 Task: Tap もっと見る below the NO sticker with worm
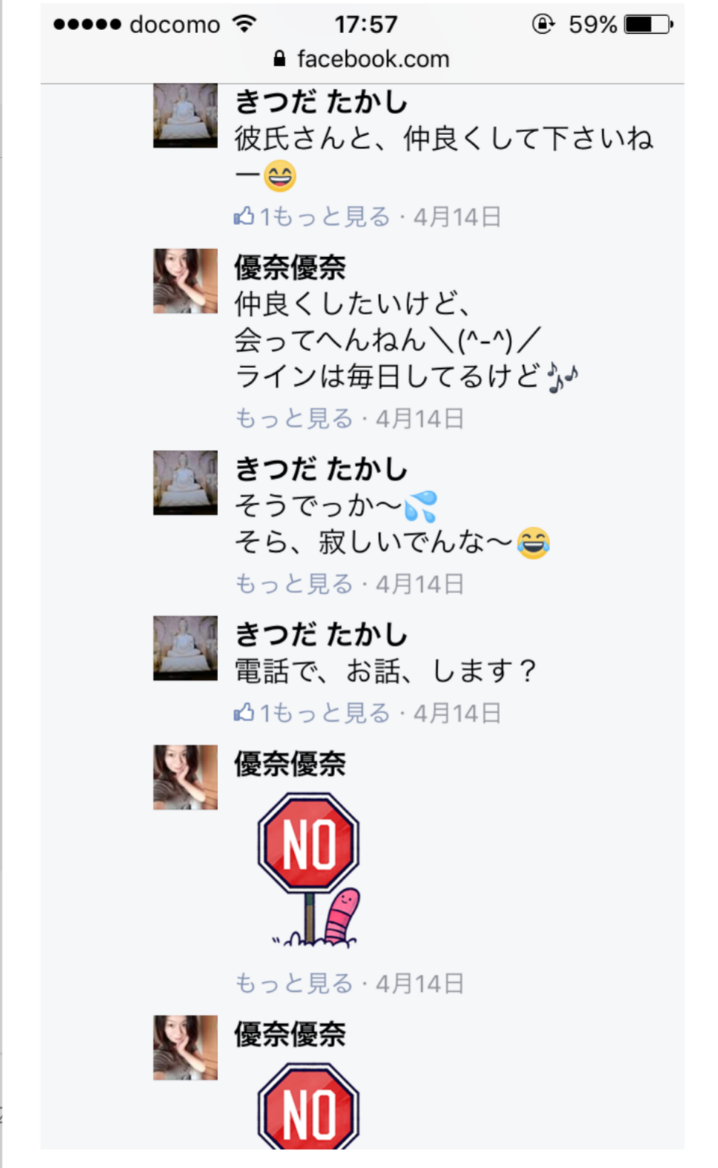294,983
